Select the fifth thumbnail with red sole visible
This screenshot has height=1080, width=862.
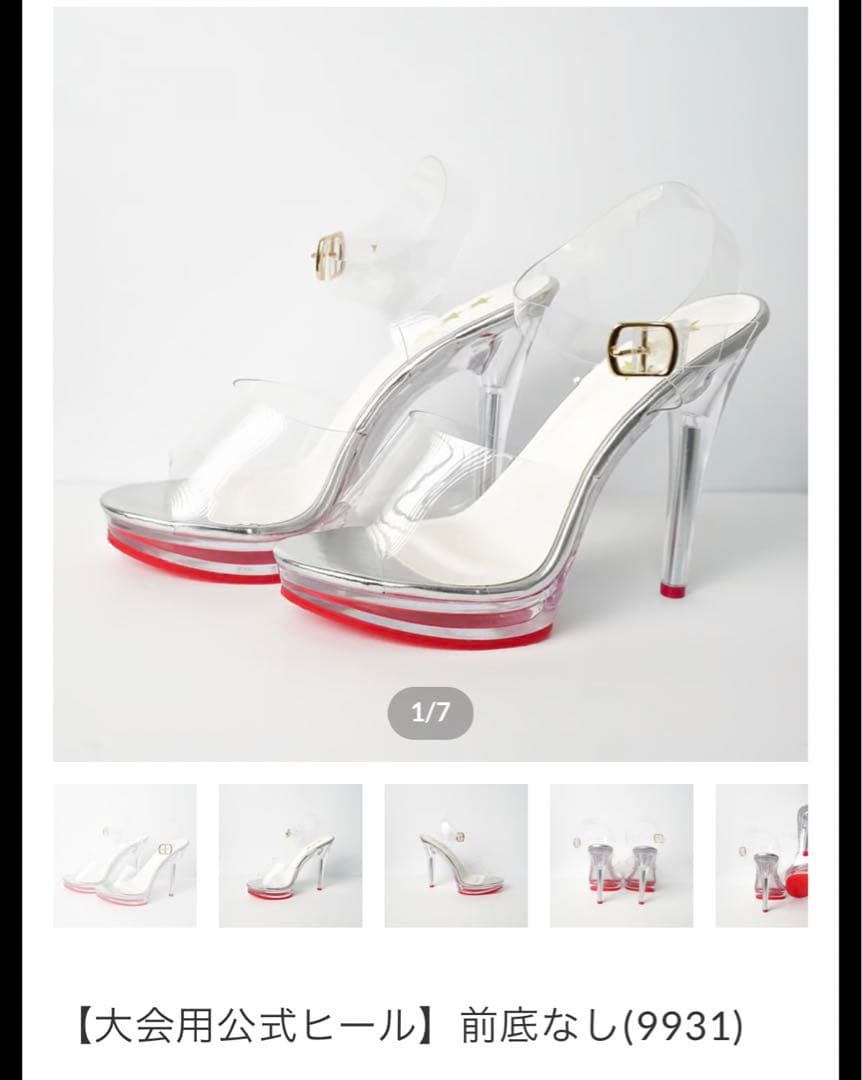(x=762, y=856)
